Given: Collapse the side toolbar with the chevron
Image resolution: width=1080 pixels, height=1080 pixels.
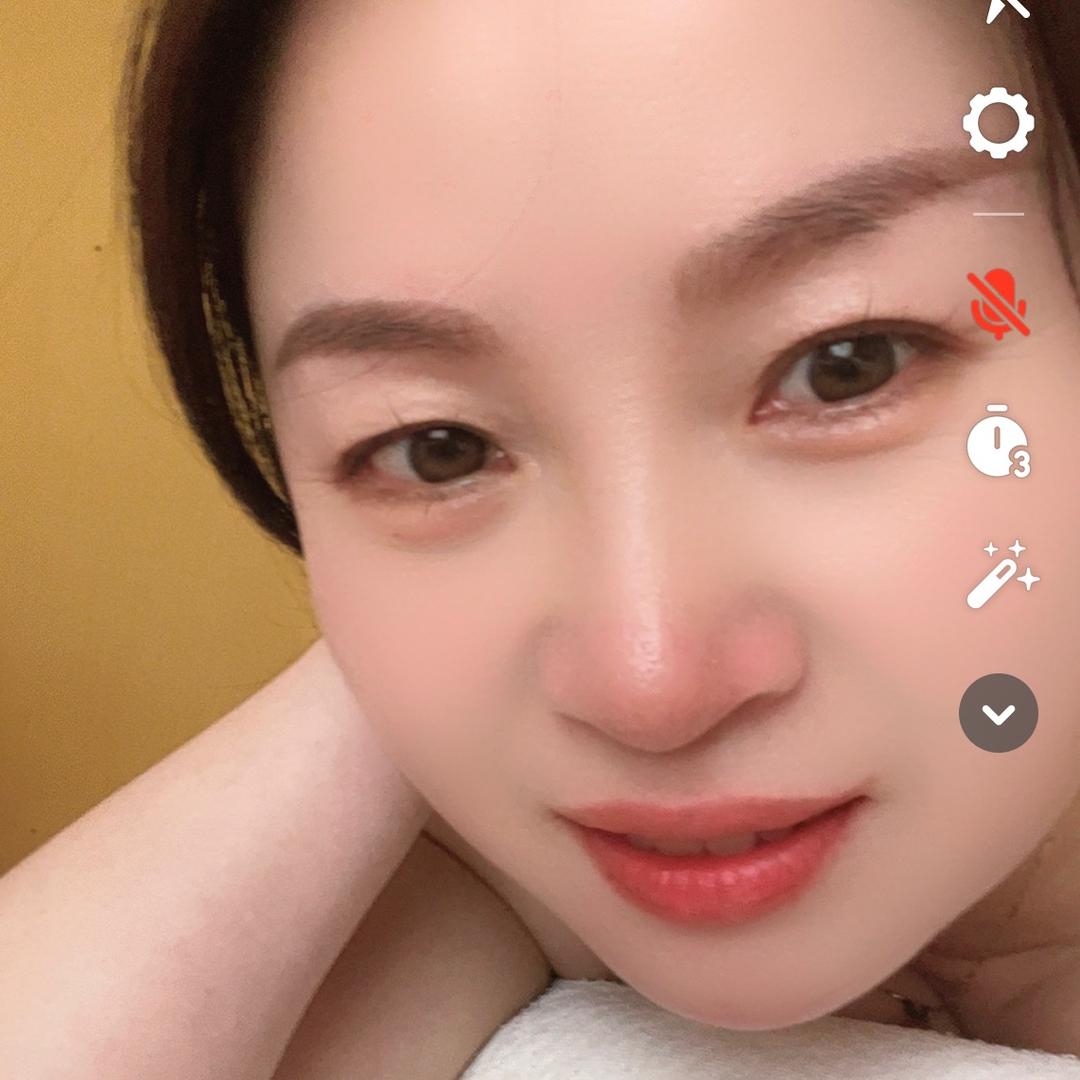Looking at the screenshot, I should click(x=998, y=713).
